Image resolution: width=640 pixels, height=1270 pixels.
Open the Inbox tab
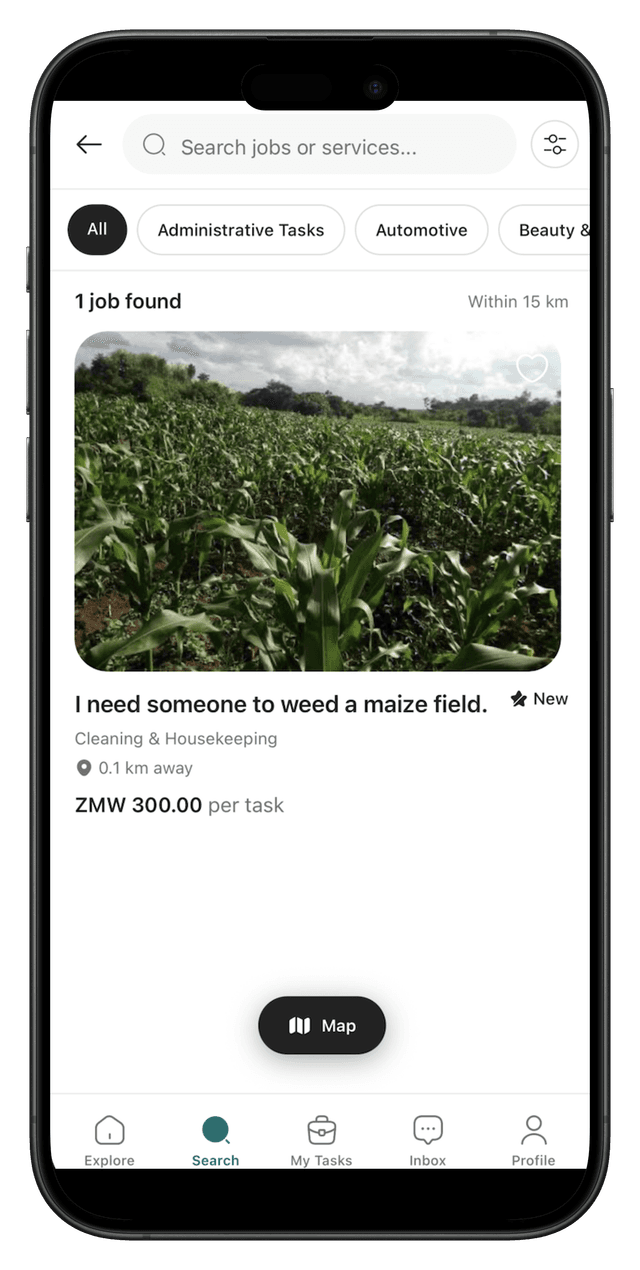click(427, 1140)
